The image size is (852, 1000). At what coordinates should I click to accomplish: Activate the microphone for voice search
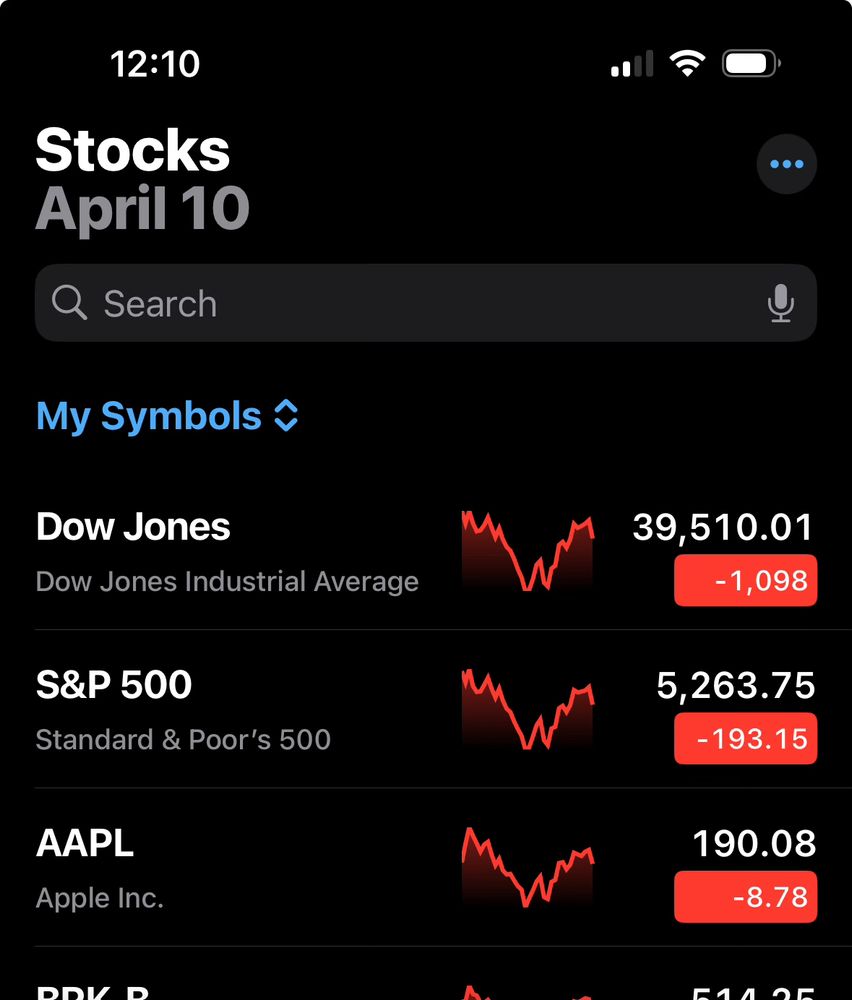pos(780,303)
